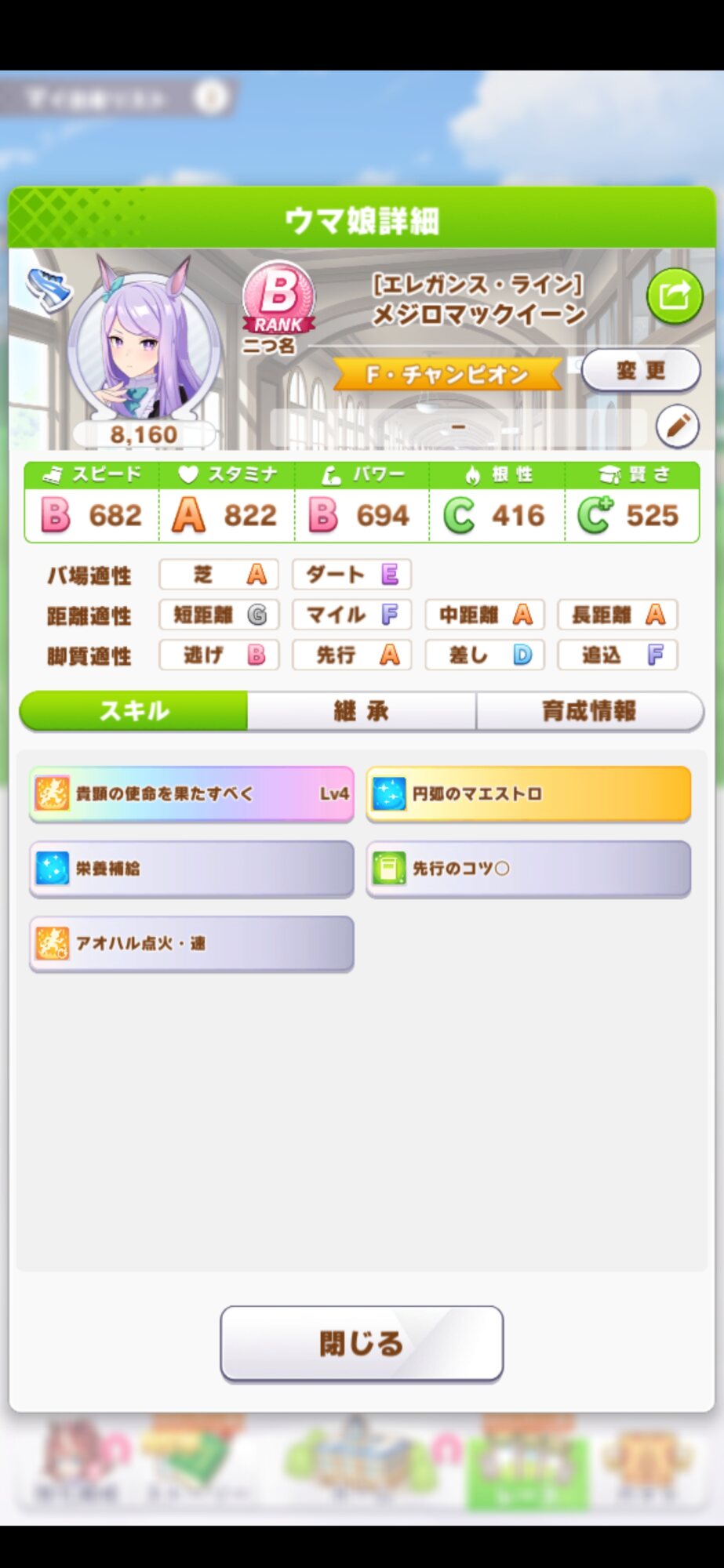View the アオハル点火・速 skill
This screenshot has width=724, height=1568.
click(x=191, y=943)
